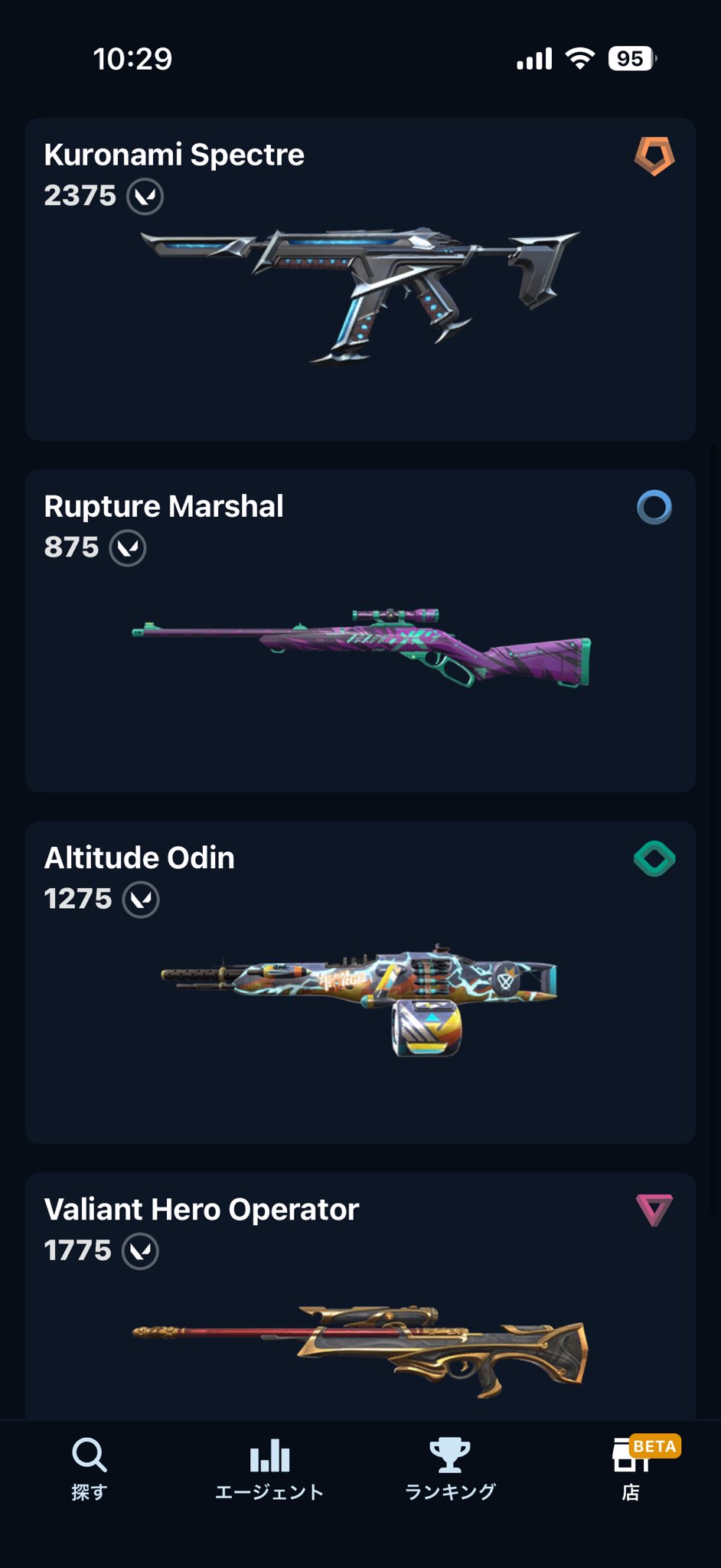Switch to the 探す search tab
This screenshot has width=721, height=1568.
(x=90, y=1468)
